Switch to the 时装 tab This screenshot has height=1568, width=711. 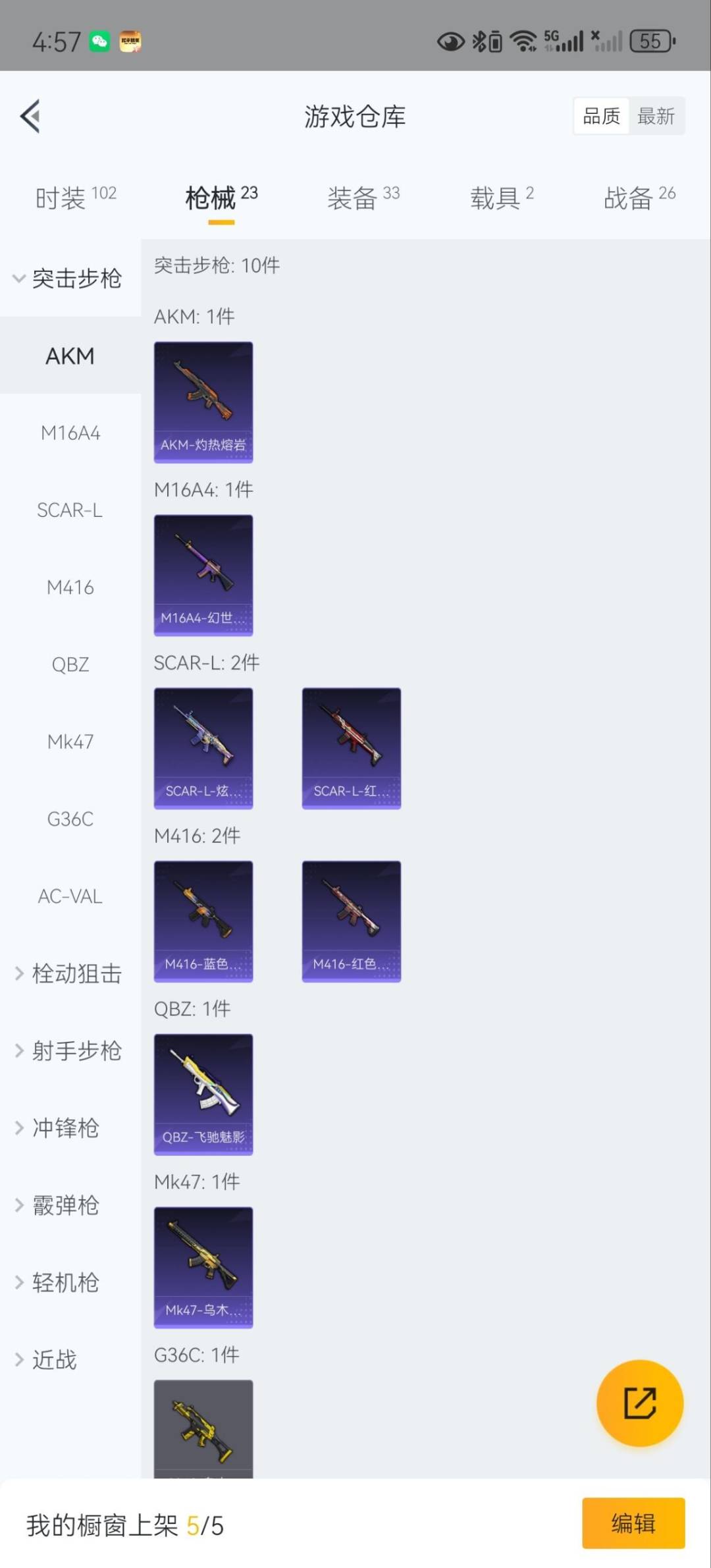coord(75,197)
